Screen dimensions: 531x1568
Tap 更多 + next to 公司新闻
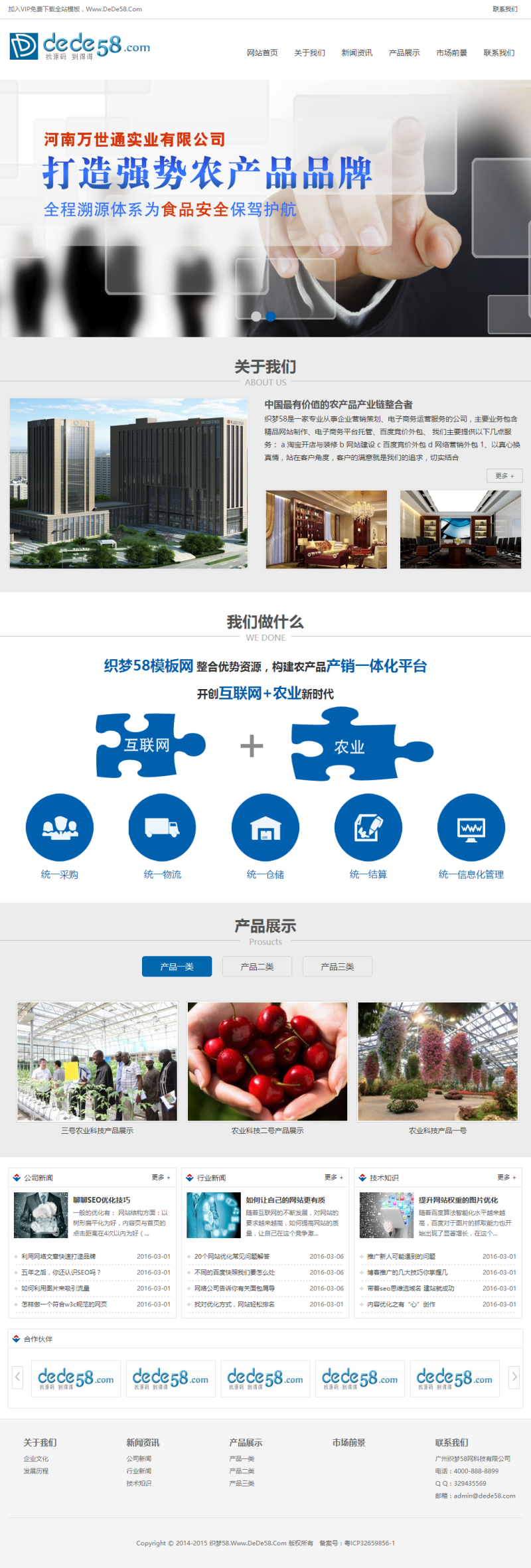coord(161,1178)
